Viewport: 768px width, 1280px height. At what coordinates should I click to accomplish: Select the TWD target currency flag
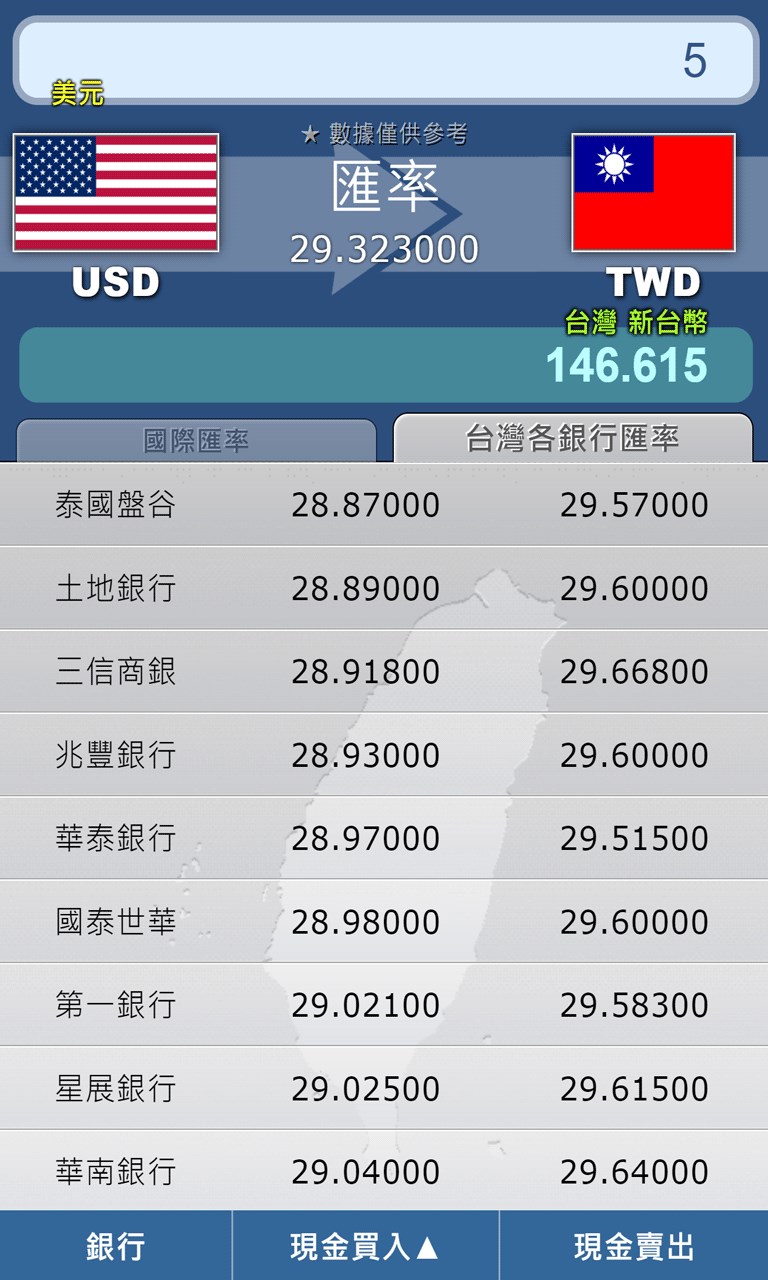coord(653,192)
